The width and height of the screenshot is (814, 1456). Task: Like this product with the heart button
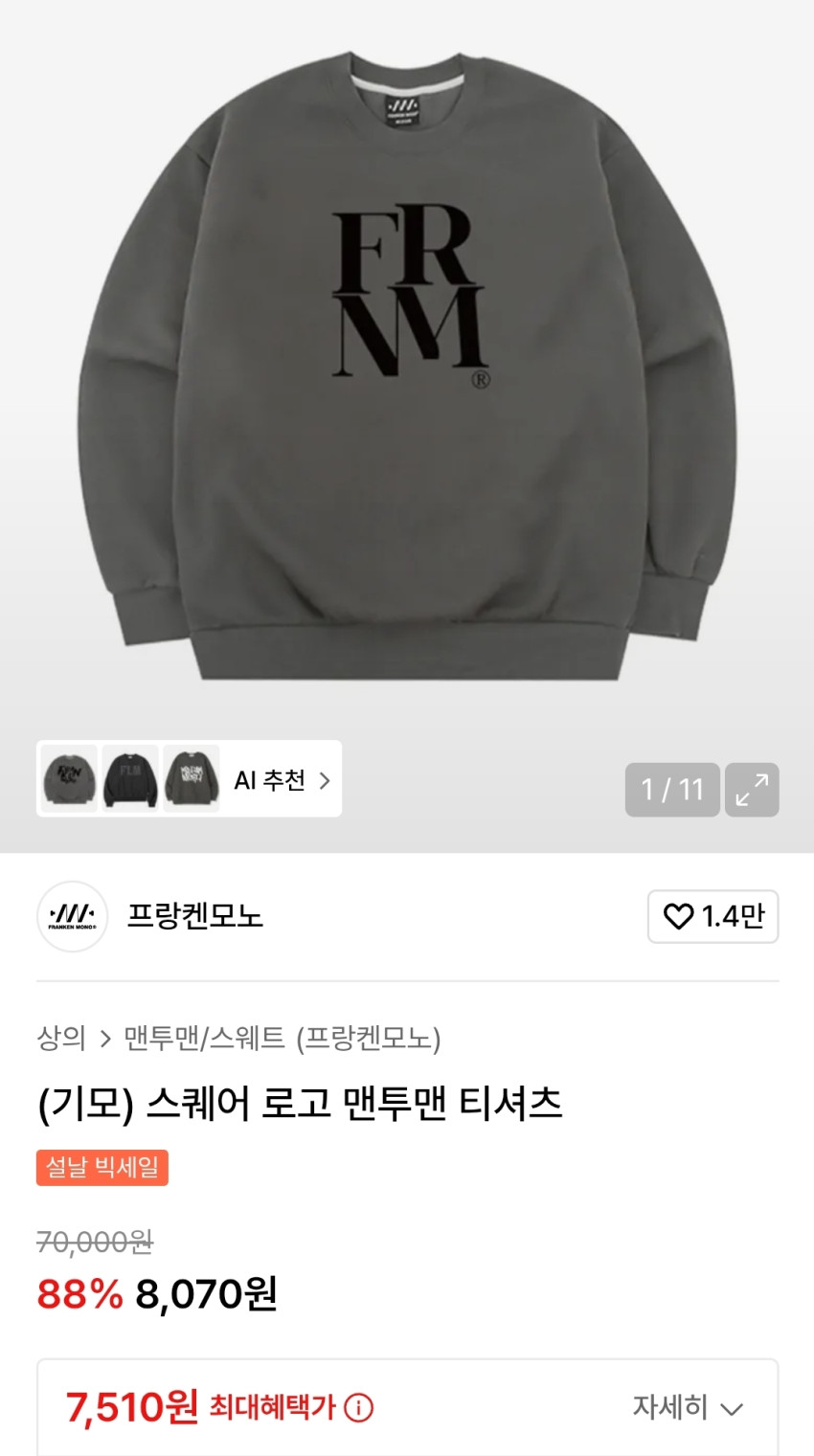tap(712, 916)
